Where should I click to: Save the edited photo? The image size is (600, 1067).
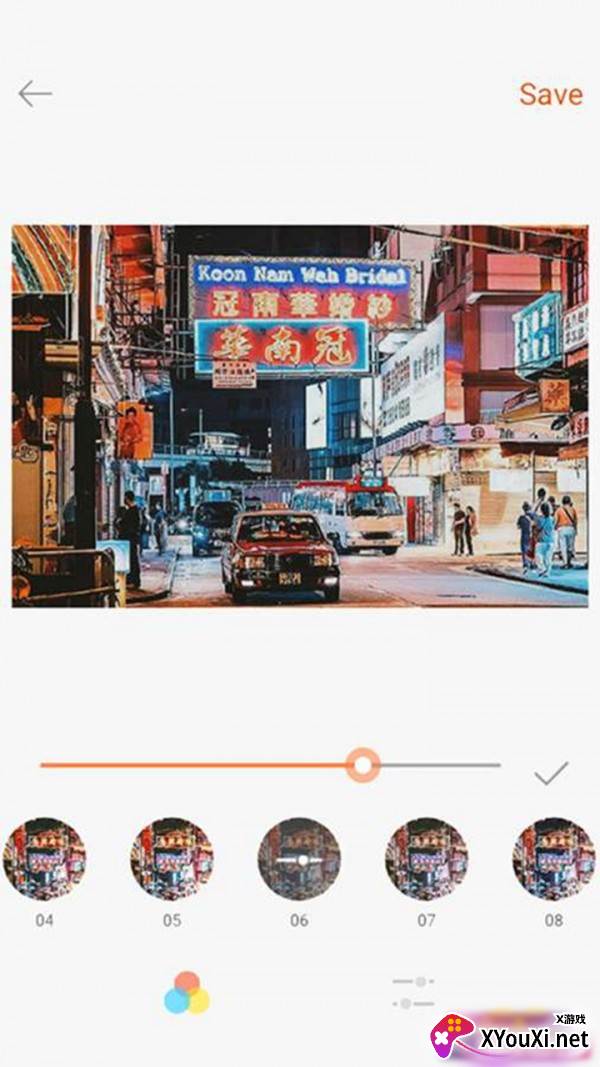pyautogui.click(x=550, y=94)
